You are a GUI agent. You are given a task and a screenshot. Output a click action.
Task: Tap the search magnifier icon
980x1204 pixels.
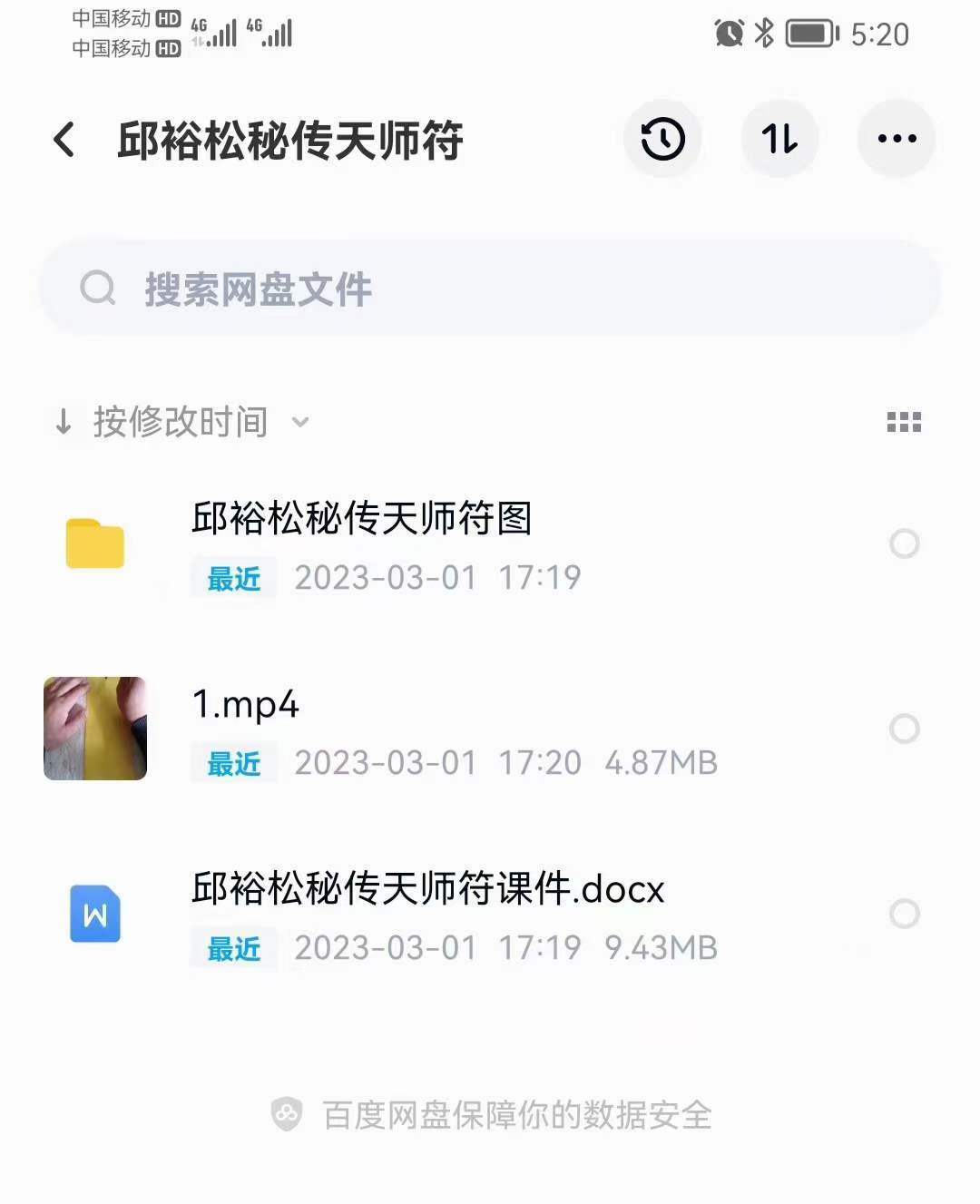click(x=97, y=288)
